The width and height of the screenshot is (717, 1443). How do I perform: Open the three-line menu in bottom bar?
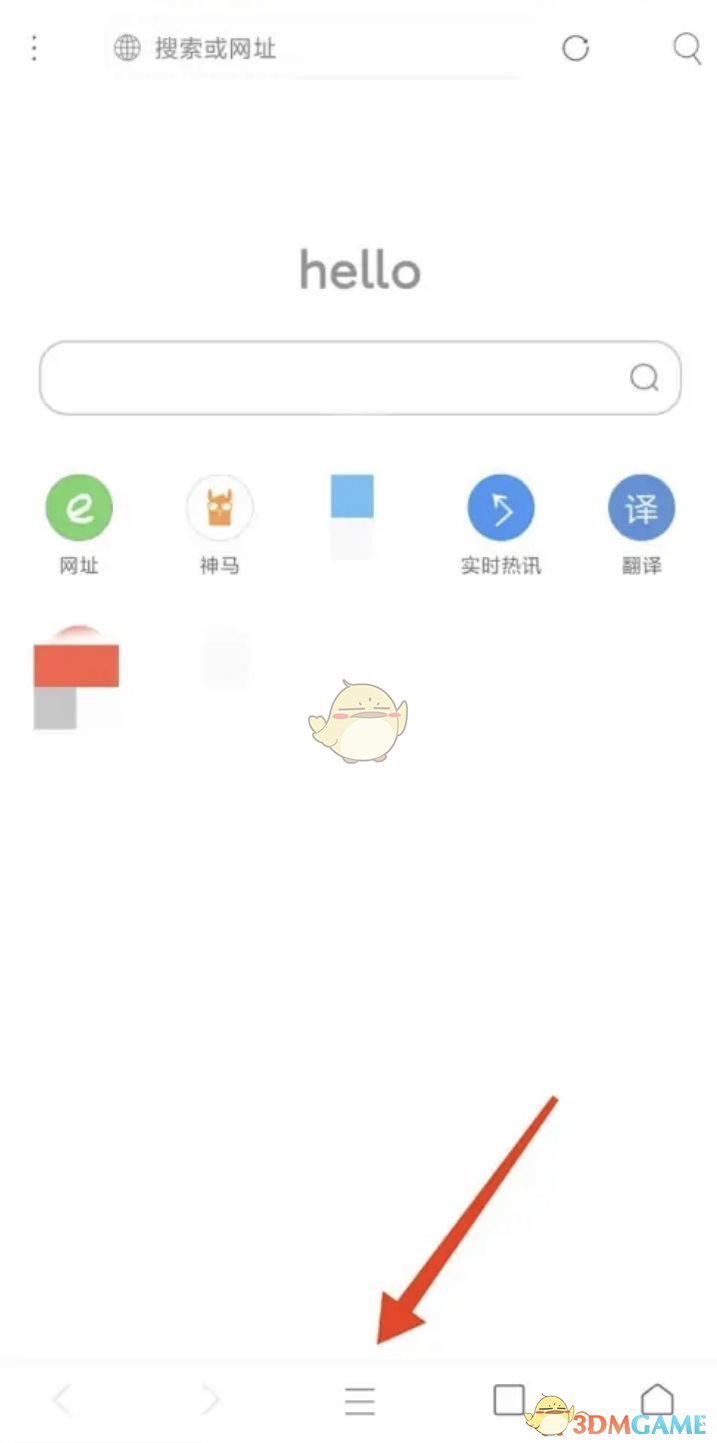360,1401
